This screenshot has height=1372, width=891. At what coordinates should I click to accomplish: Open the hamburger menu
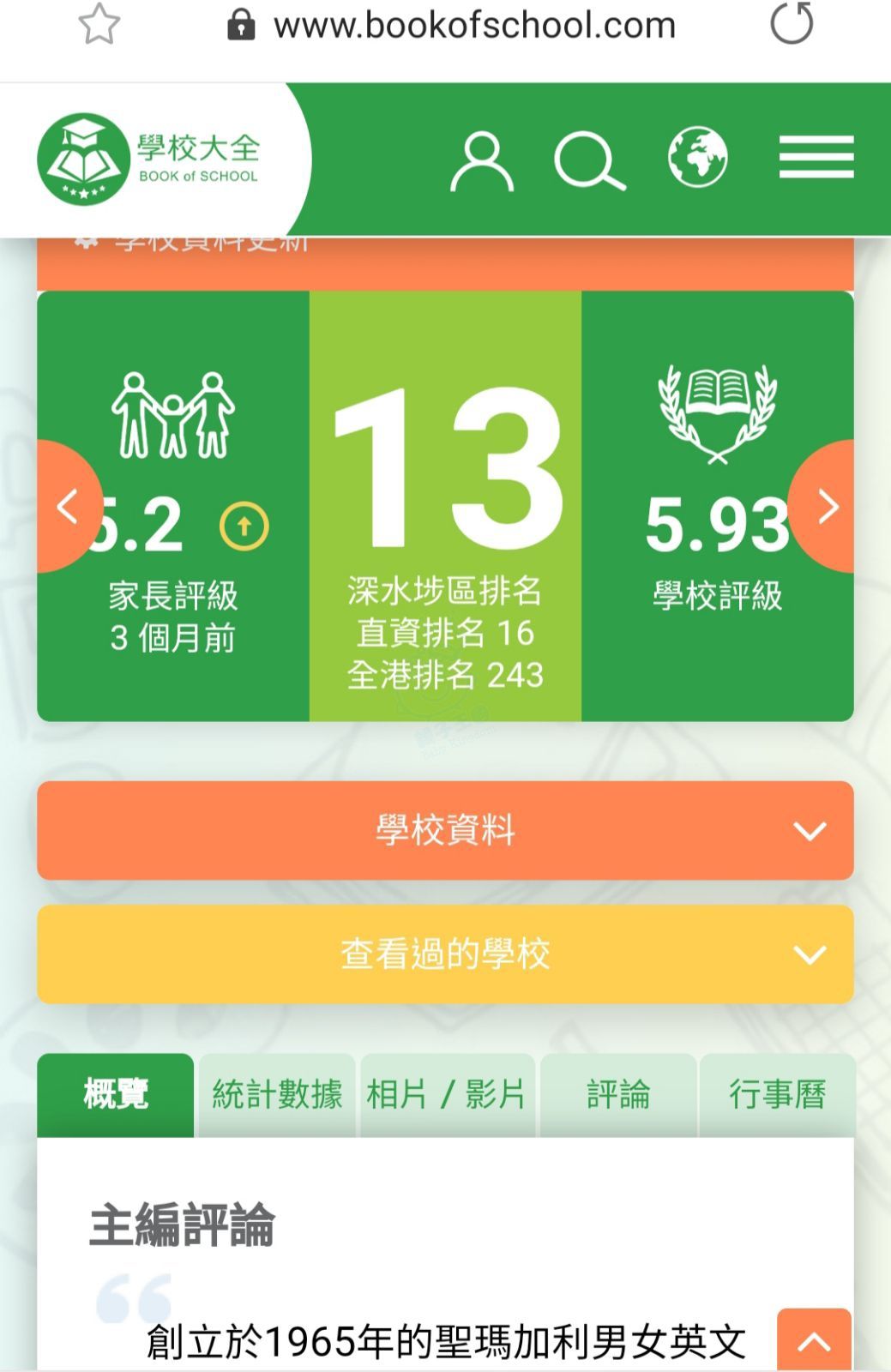(x=816, y=158)
